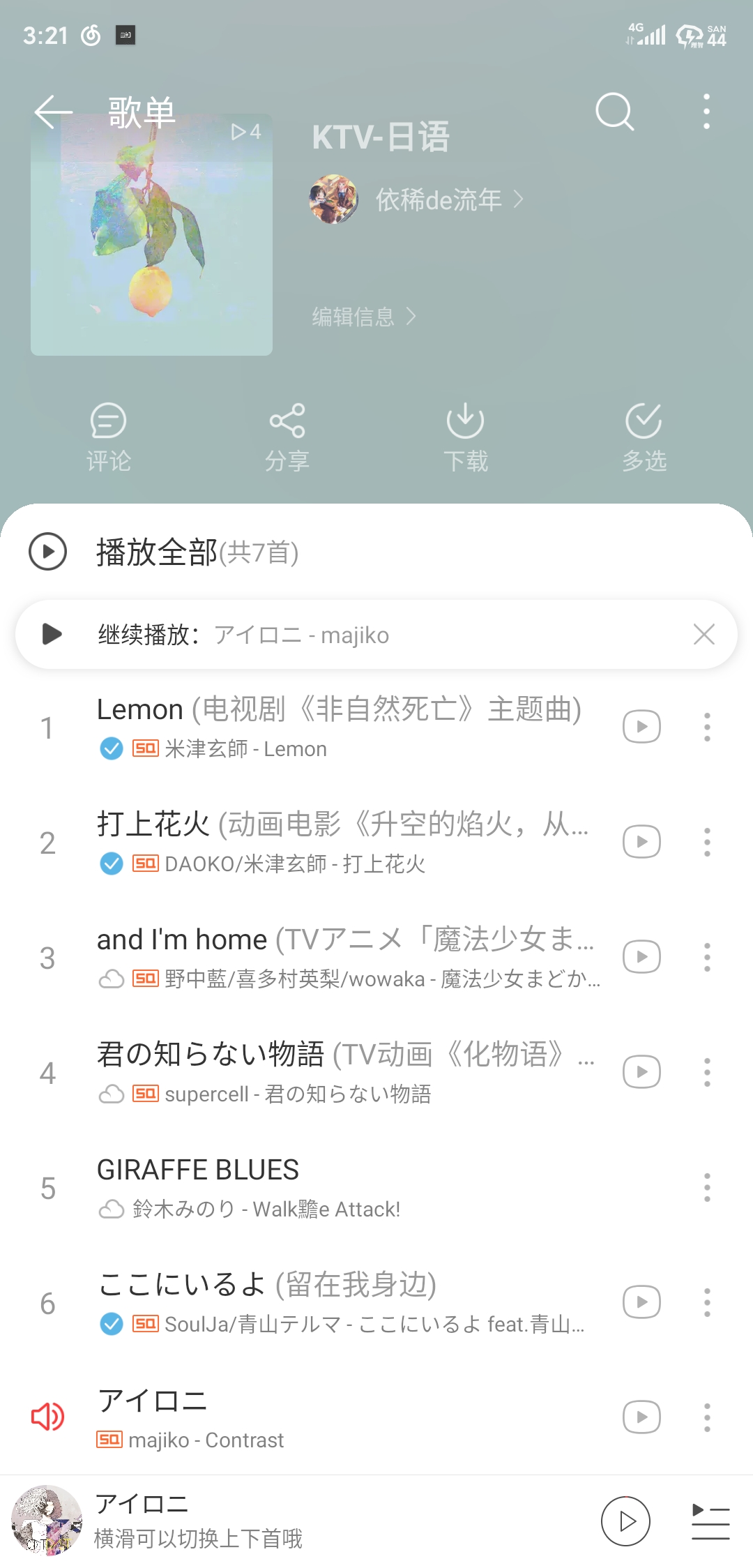Watch the music video for 打上花火
753x1568 pixels.
641,842
